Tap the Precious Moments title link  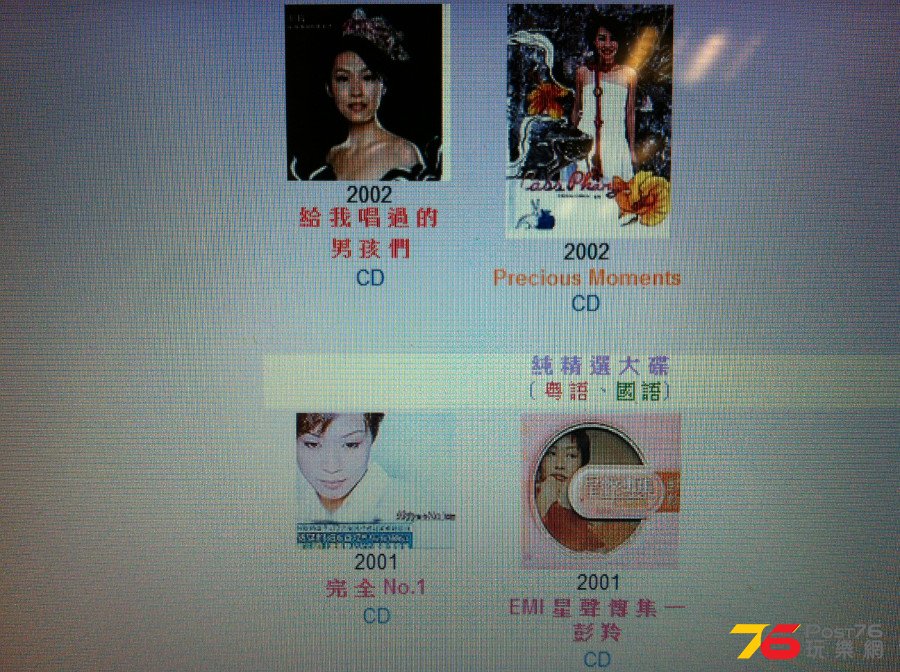click(x=587, y=278)
